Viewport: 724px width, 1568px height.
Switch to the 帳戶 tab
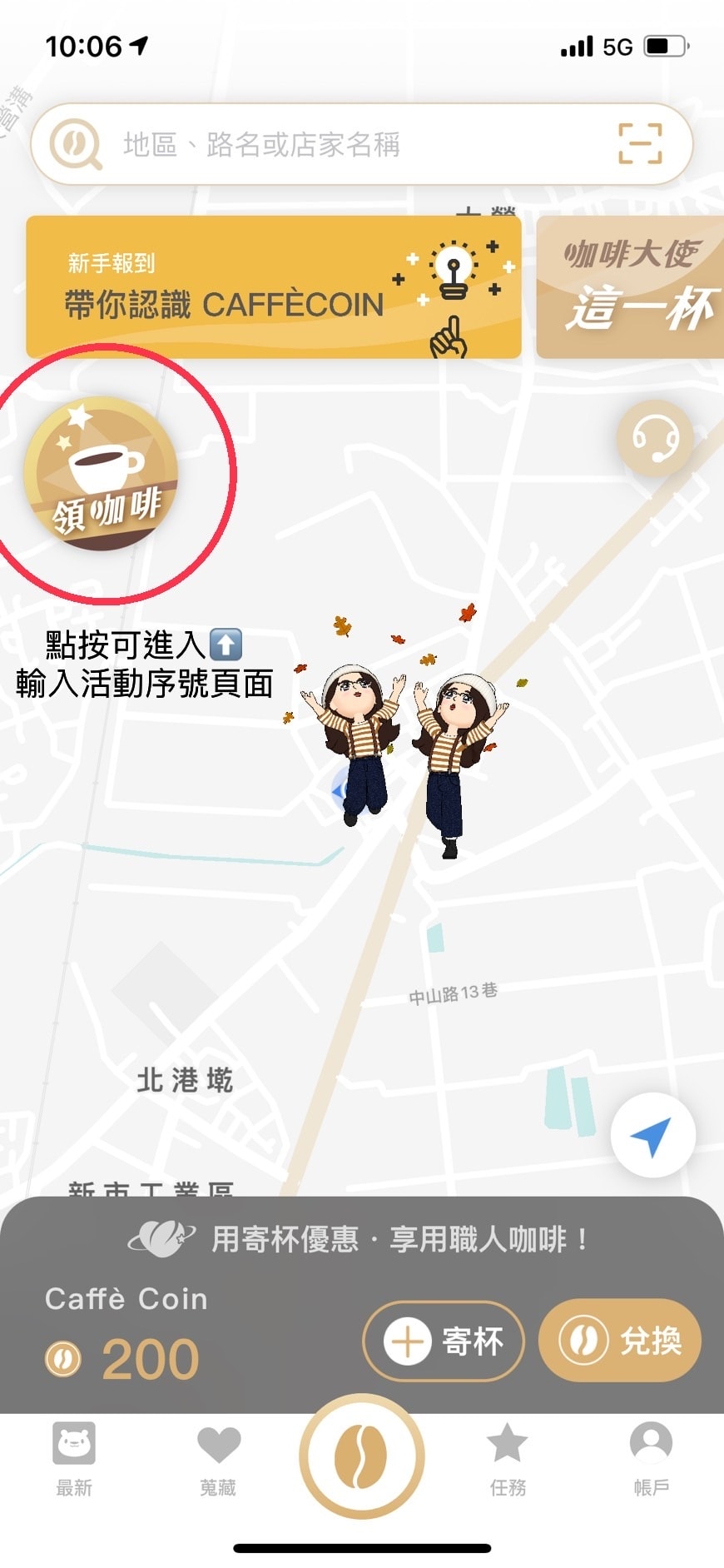tap(651, 1459)
